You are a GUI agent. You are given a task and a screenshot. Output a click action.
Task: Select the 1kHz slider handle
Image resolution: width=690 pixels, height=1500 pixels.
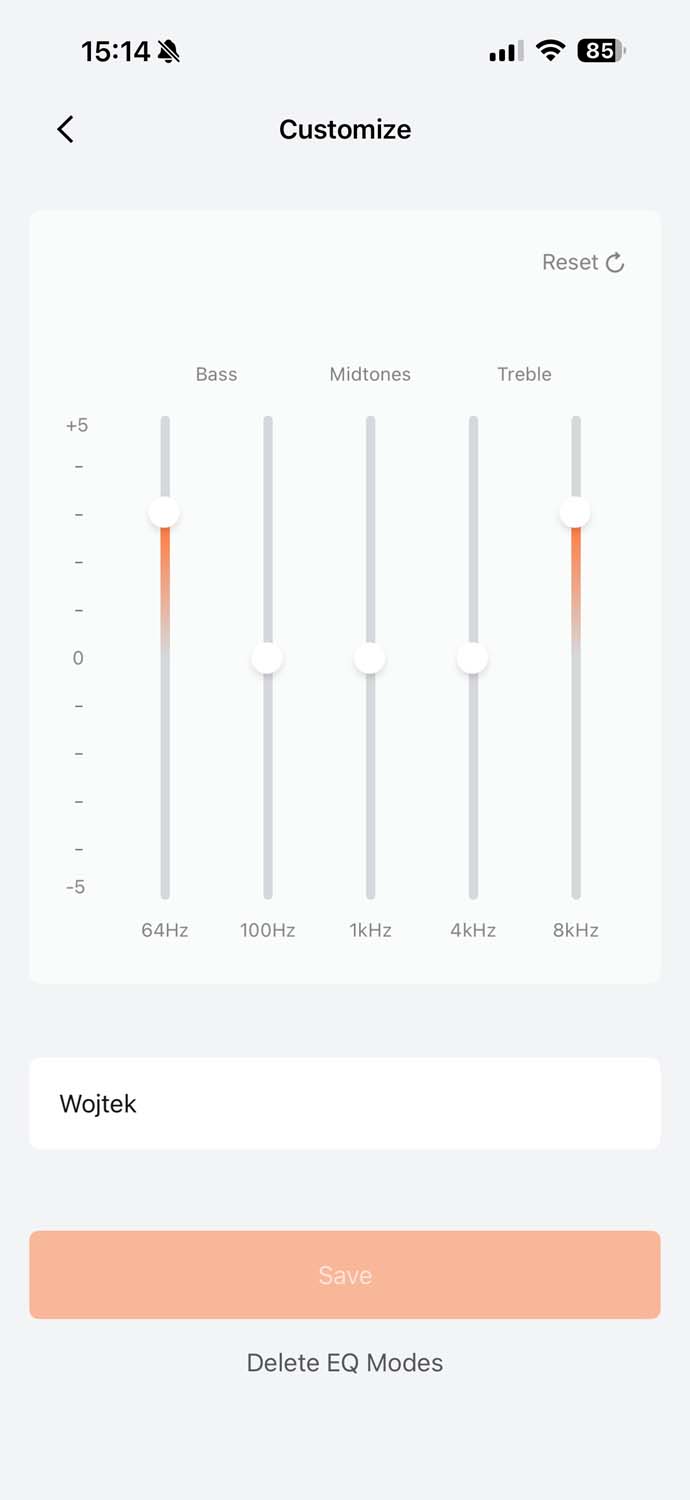pos(370,658)
